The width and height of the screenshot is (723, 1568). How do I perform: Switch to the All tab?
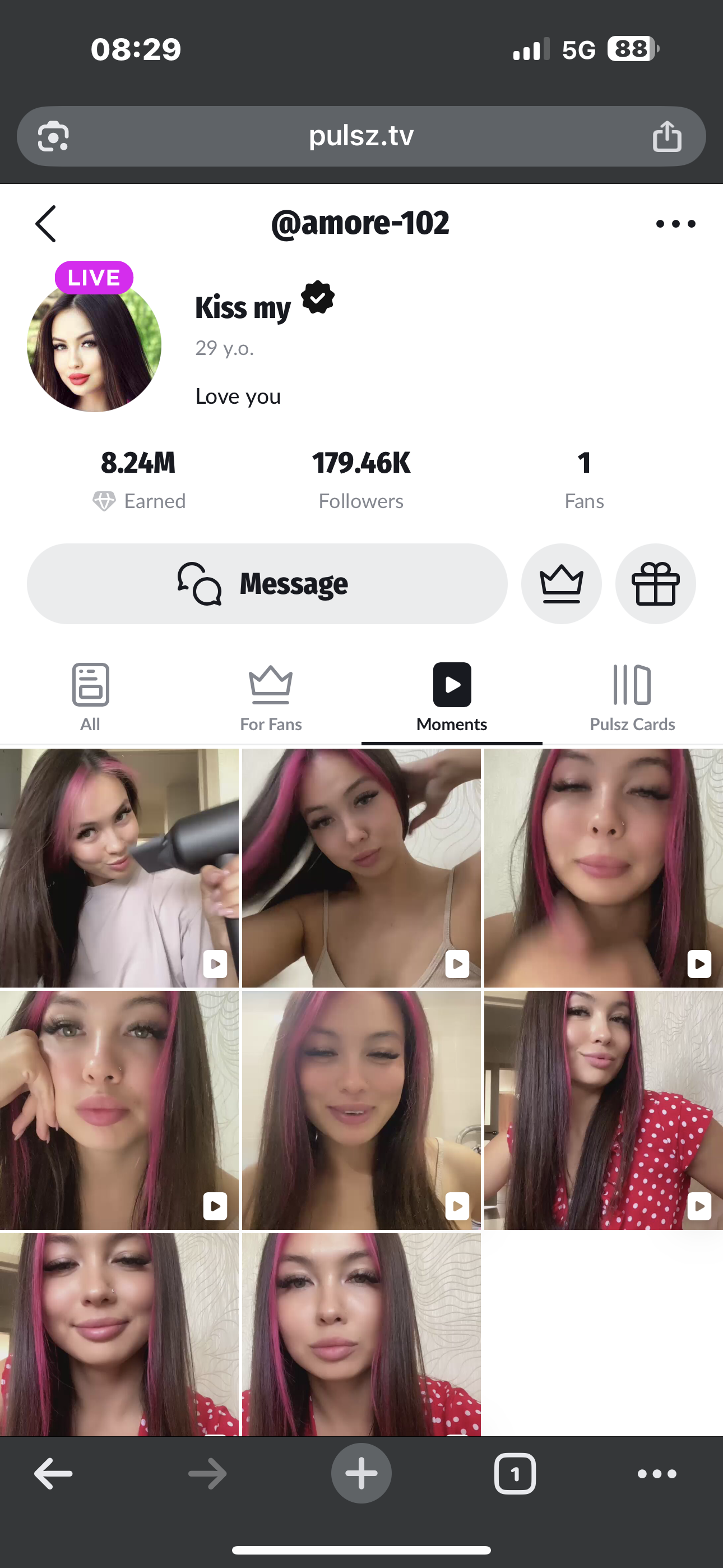90,697
